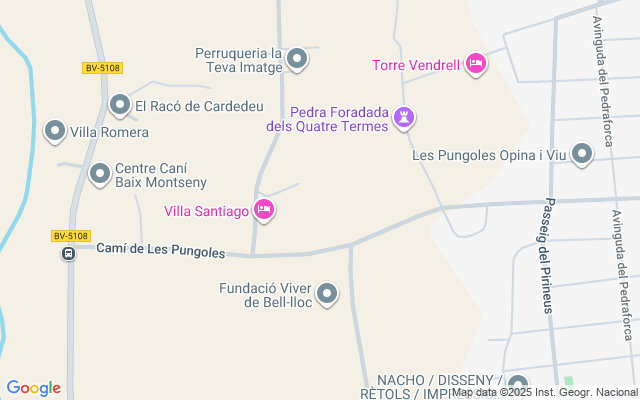Viewport: 640px width, 400px height.
Task: Tap the El Racó de Cardedeu marker
Action: 120,105
